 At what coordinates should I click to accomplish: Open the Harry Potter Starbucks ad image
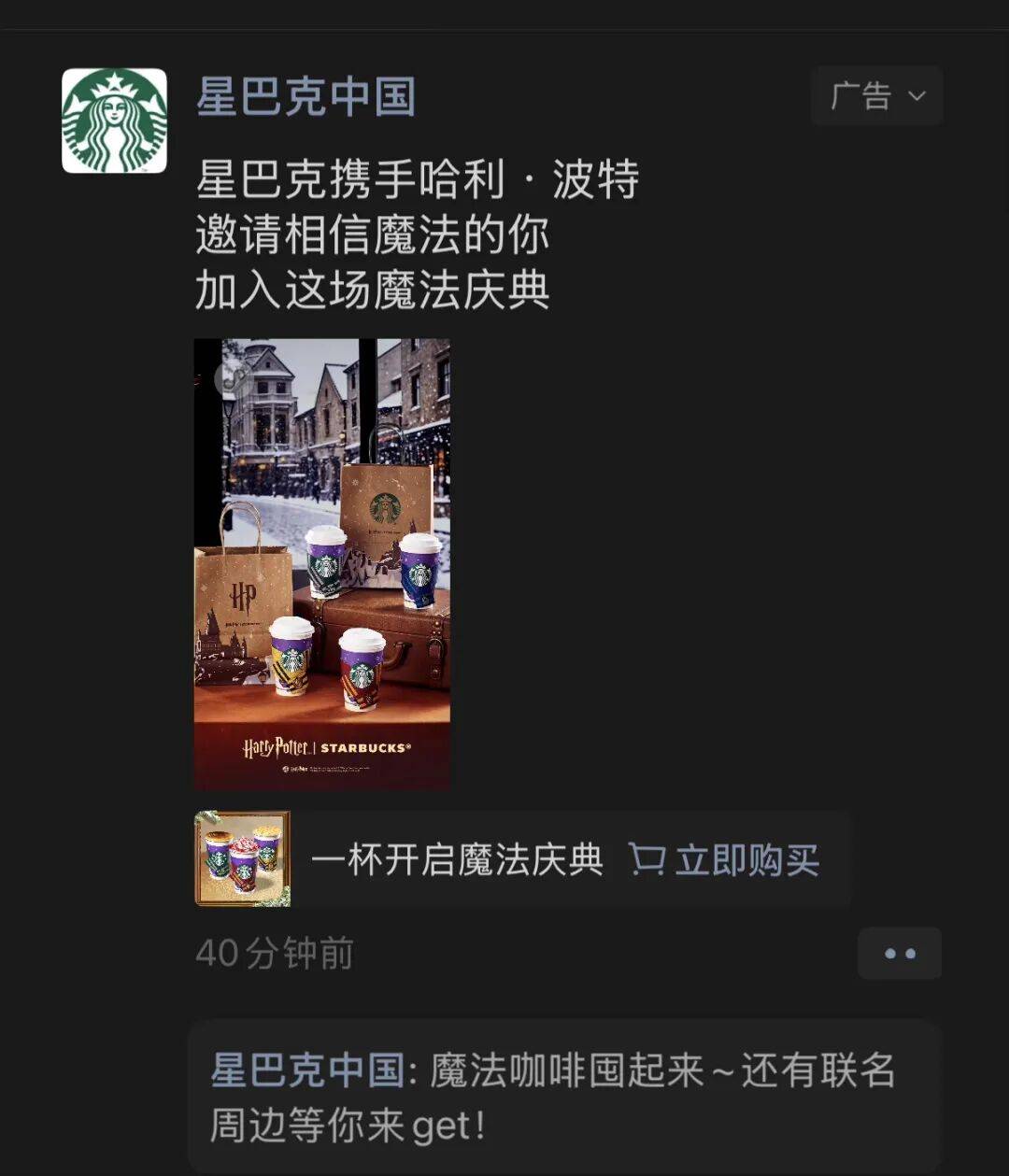[322, 564]
